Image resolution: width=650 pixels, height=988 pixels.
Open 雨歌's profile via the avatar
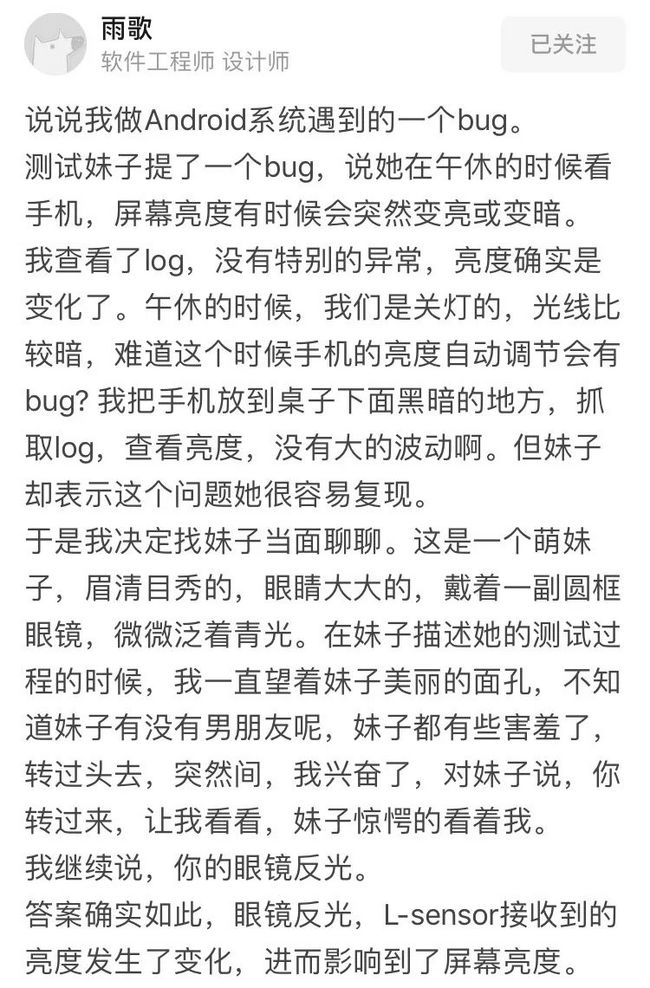coord(54,45)
